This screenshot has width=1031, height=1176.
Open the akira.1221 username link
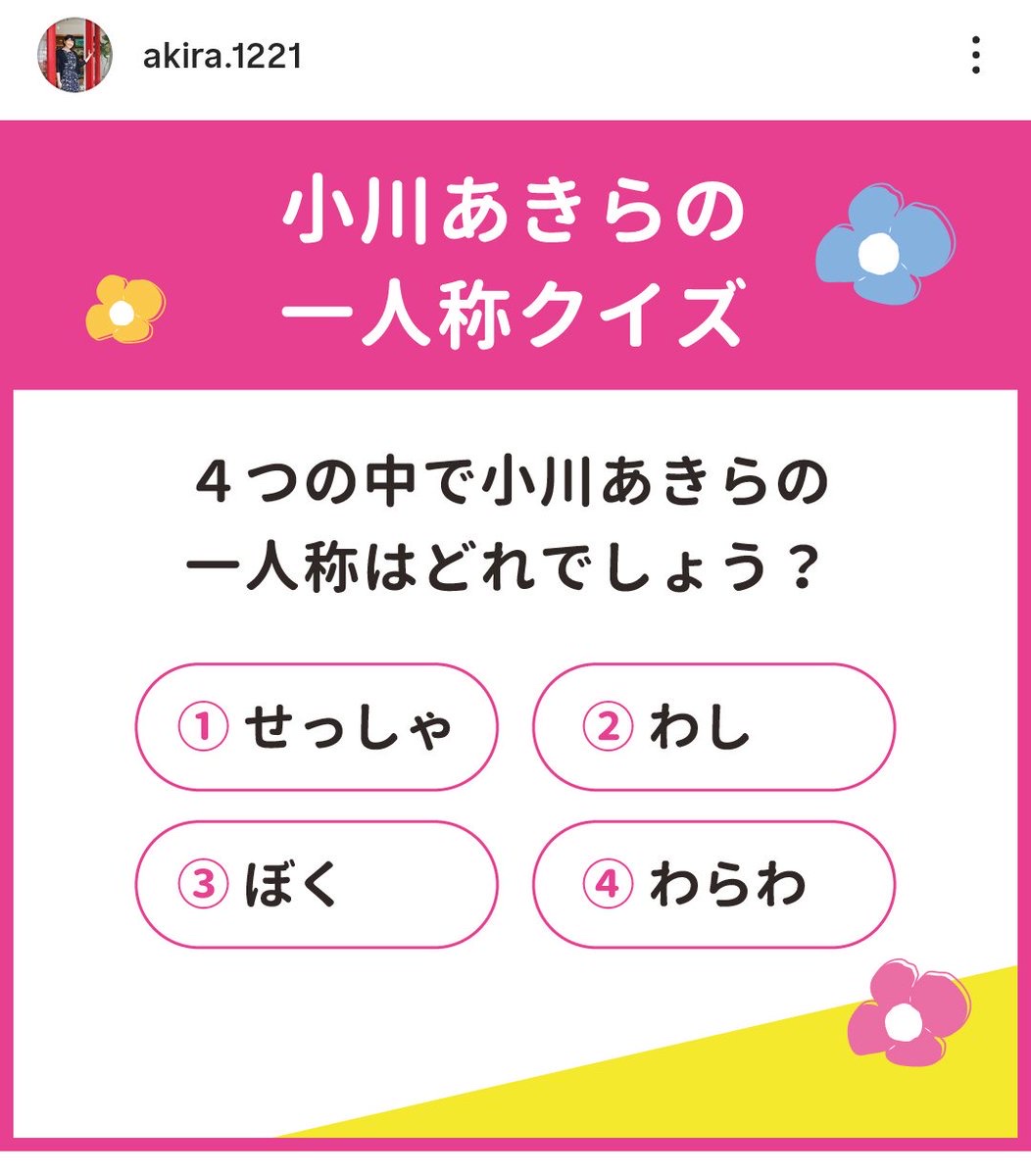pos(222,57)
